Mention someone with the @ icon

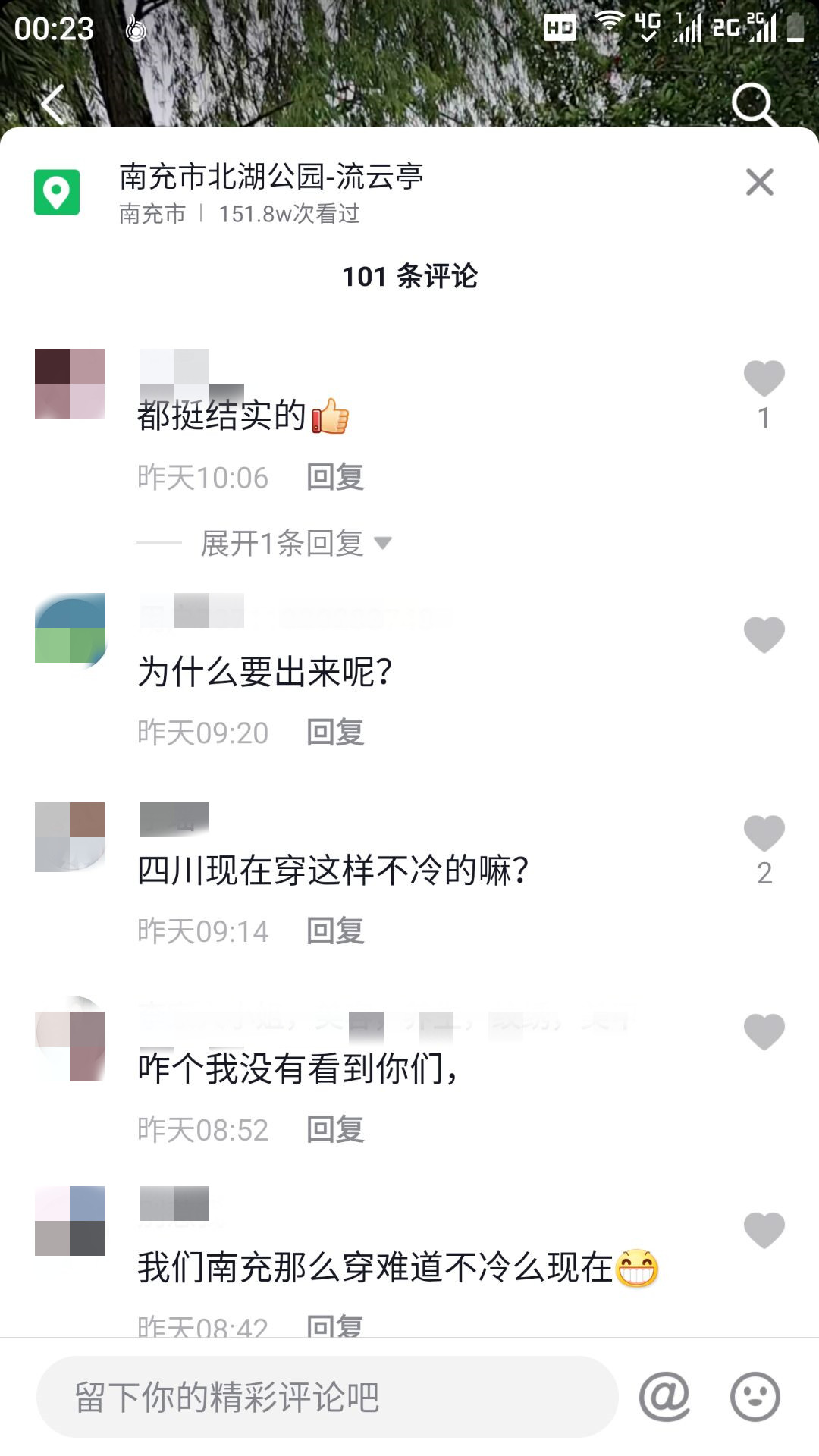(664, 1396)
